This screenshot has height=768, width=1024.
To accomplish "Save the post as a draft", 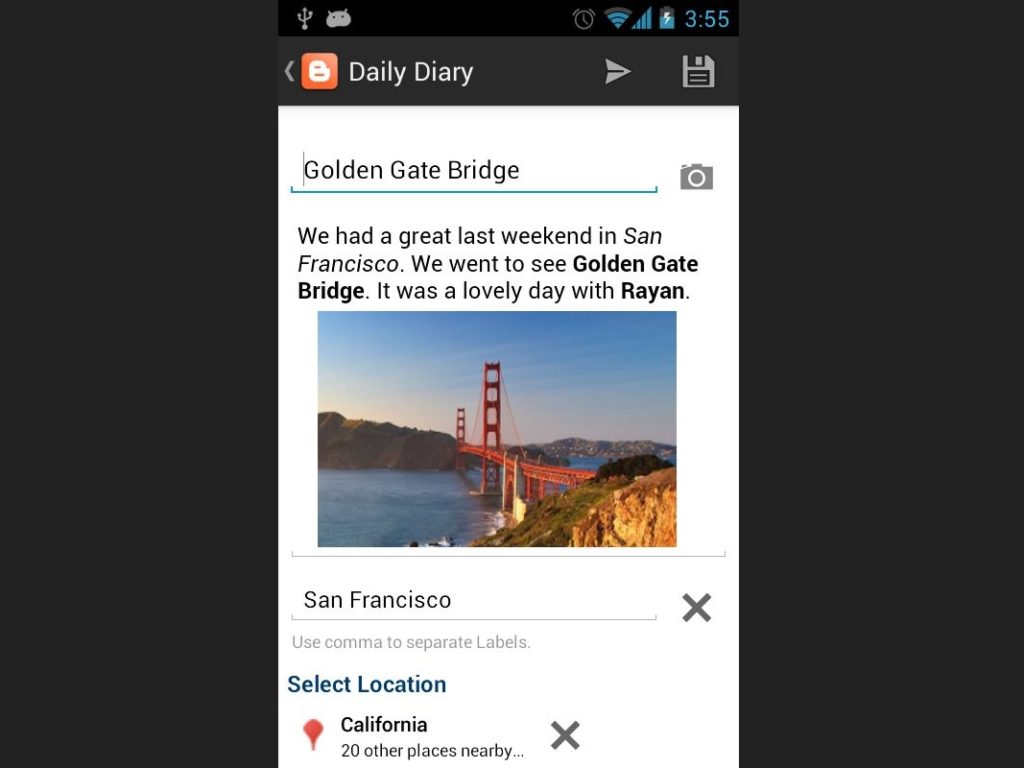I will pyautogui.click(x=698, y=72).
